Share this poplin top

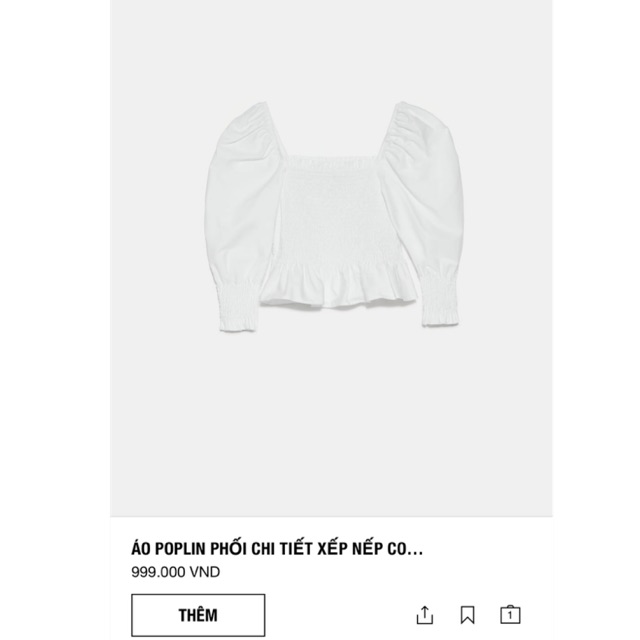[424, 615]
